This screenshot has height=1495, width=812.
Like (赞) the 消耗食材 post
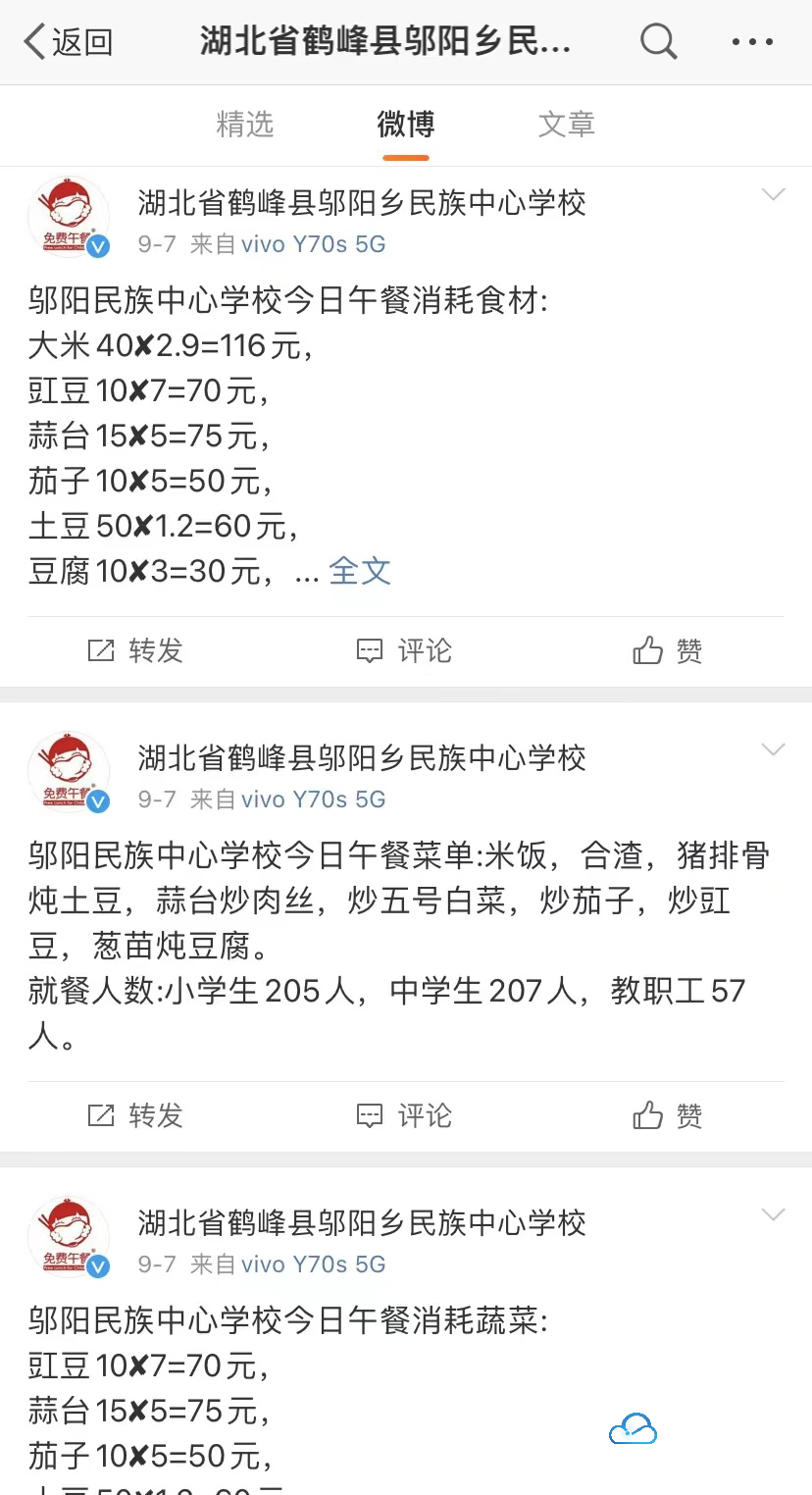[668, 650]
